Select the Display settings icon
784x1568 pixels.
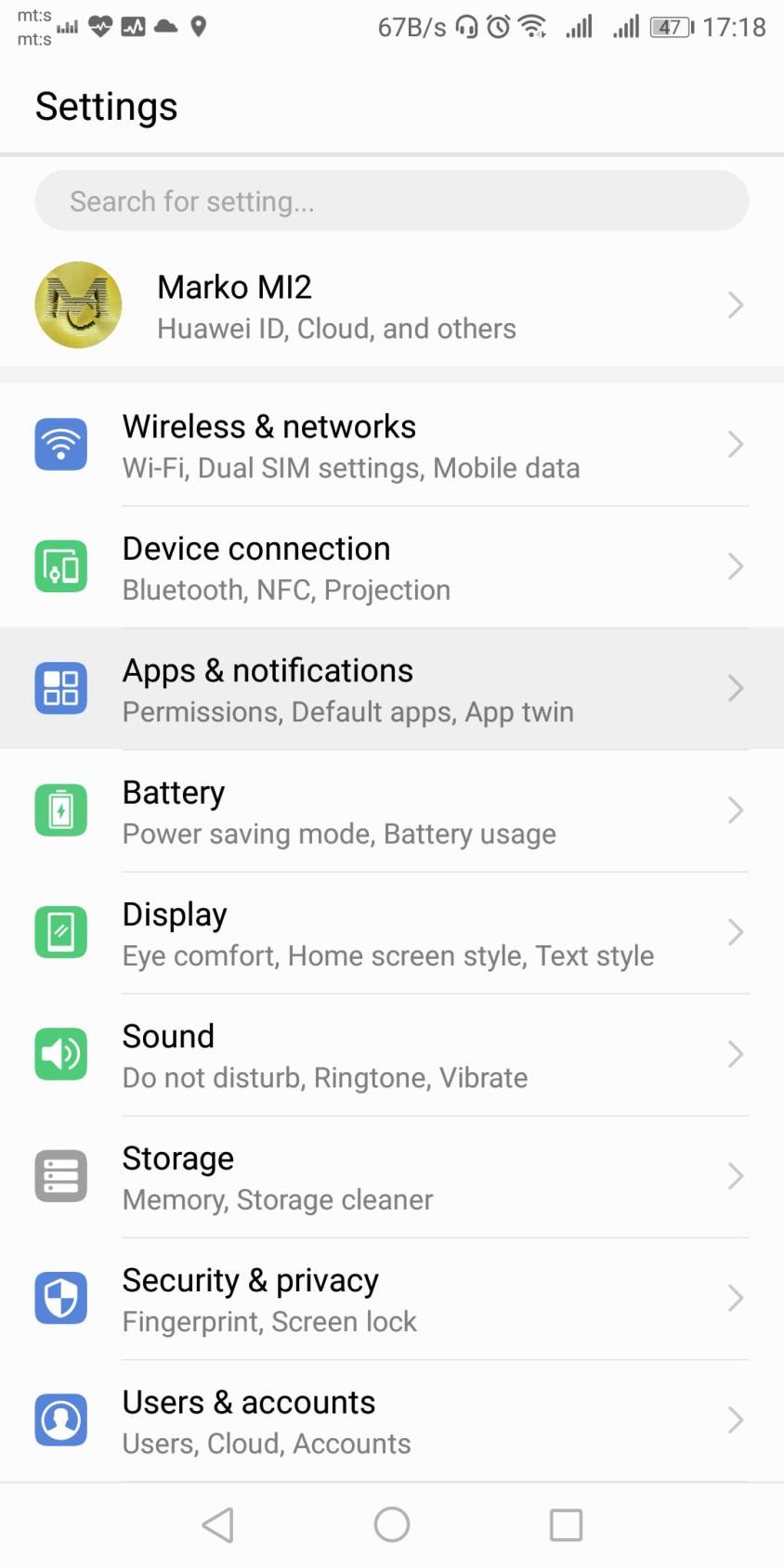(60, 932)
